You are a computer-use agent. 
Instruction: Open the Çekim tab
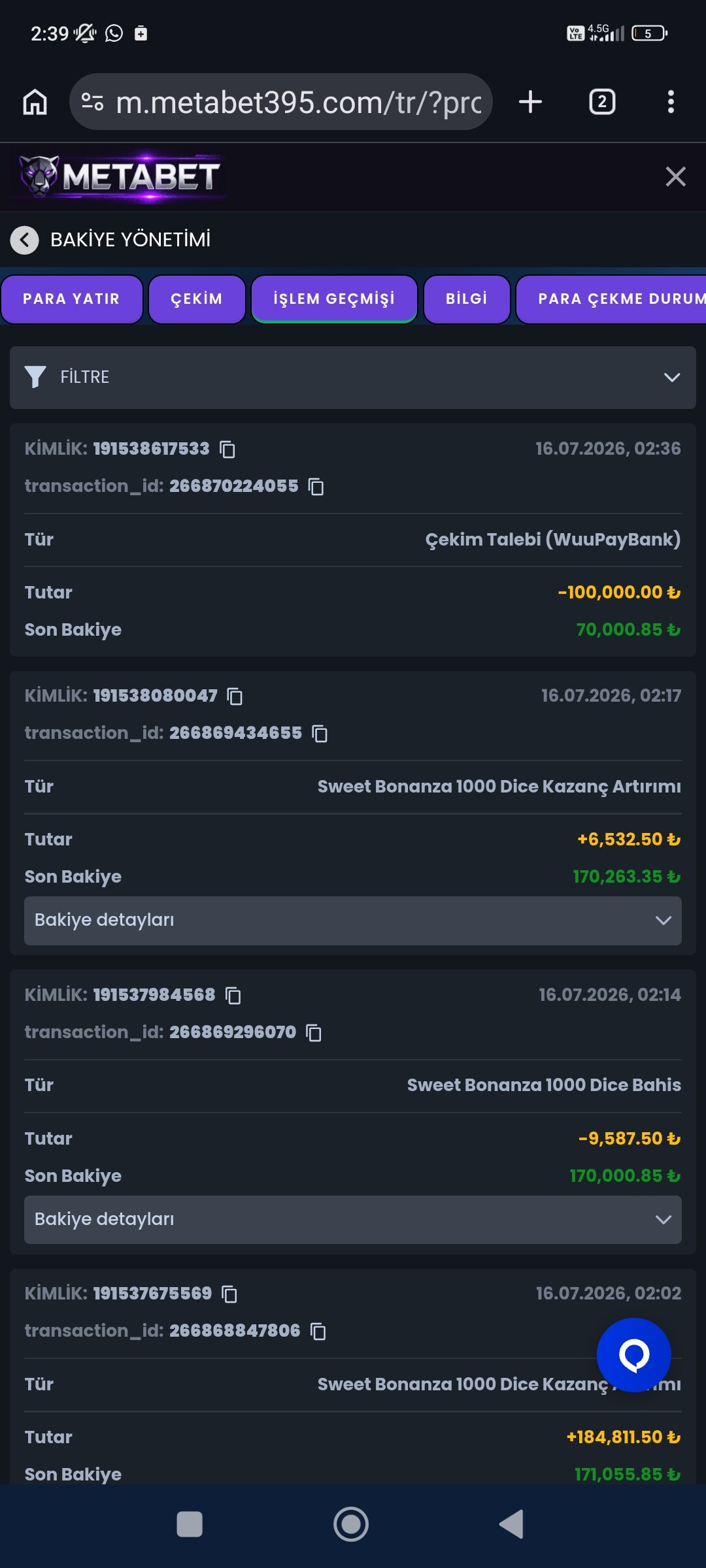click(197, 299)
